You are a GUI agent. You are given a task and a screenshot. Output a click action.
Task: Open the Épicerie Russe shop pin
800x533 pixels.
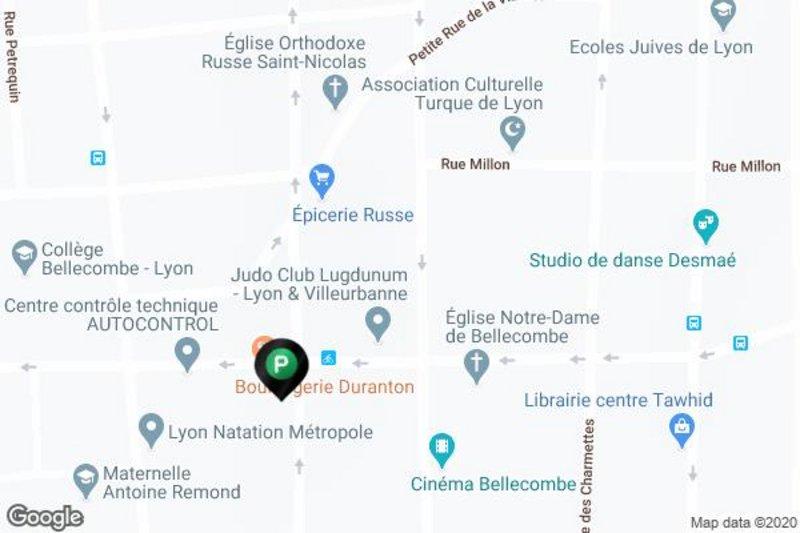(322, 181)
